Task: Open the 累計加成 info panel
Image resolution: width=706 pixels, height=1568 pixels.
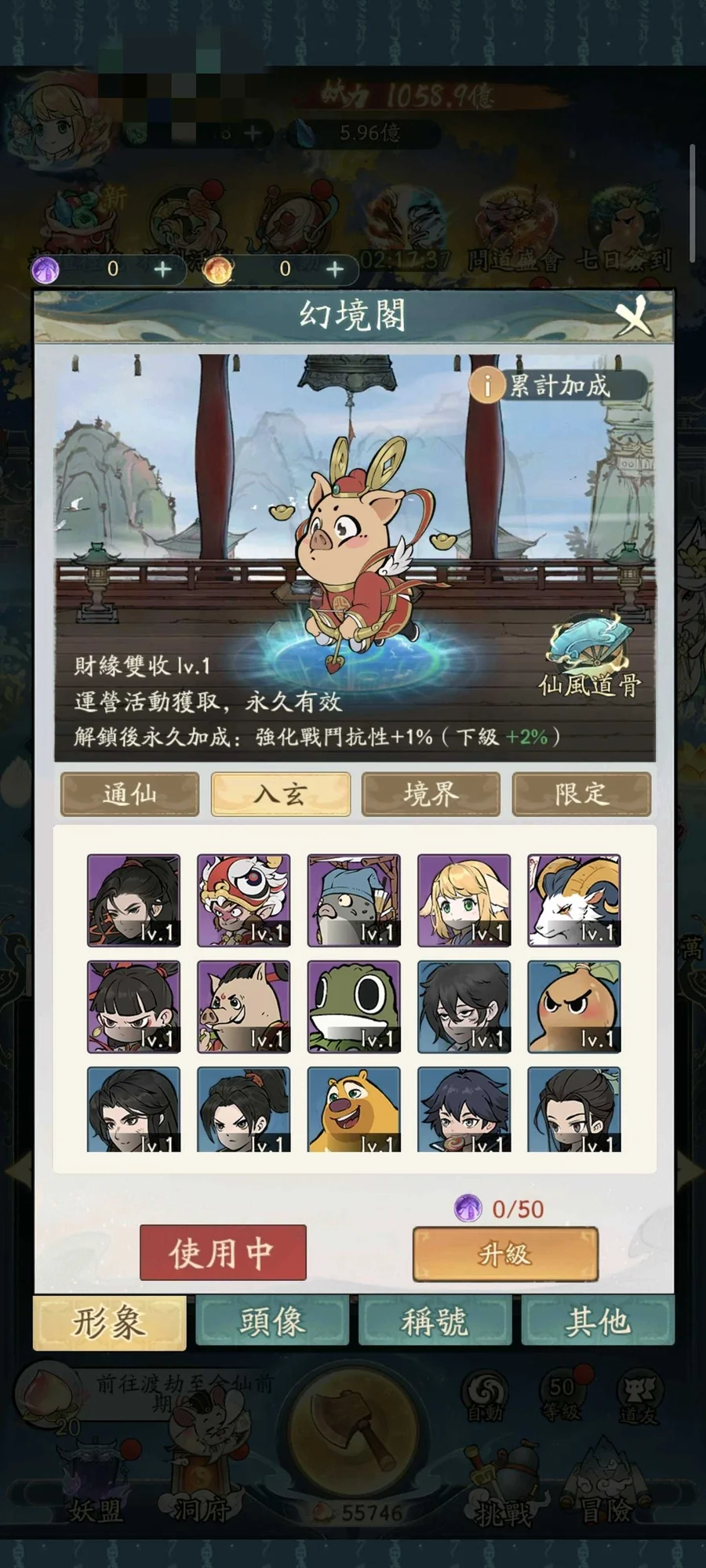Action: point(559,386)
